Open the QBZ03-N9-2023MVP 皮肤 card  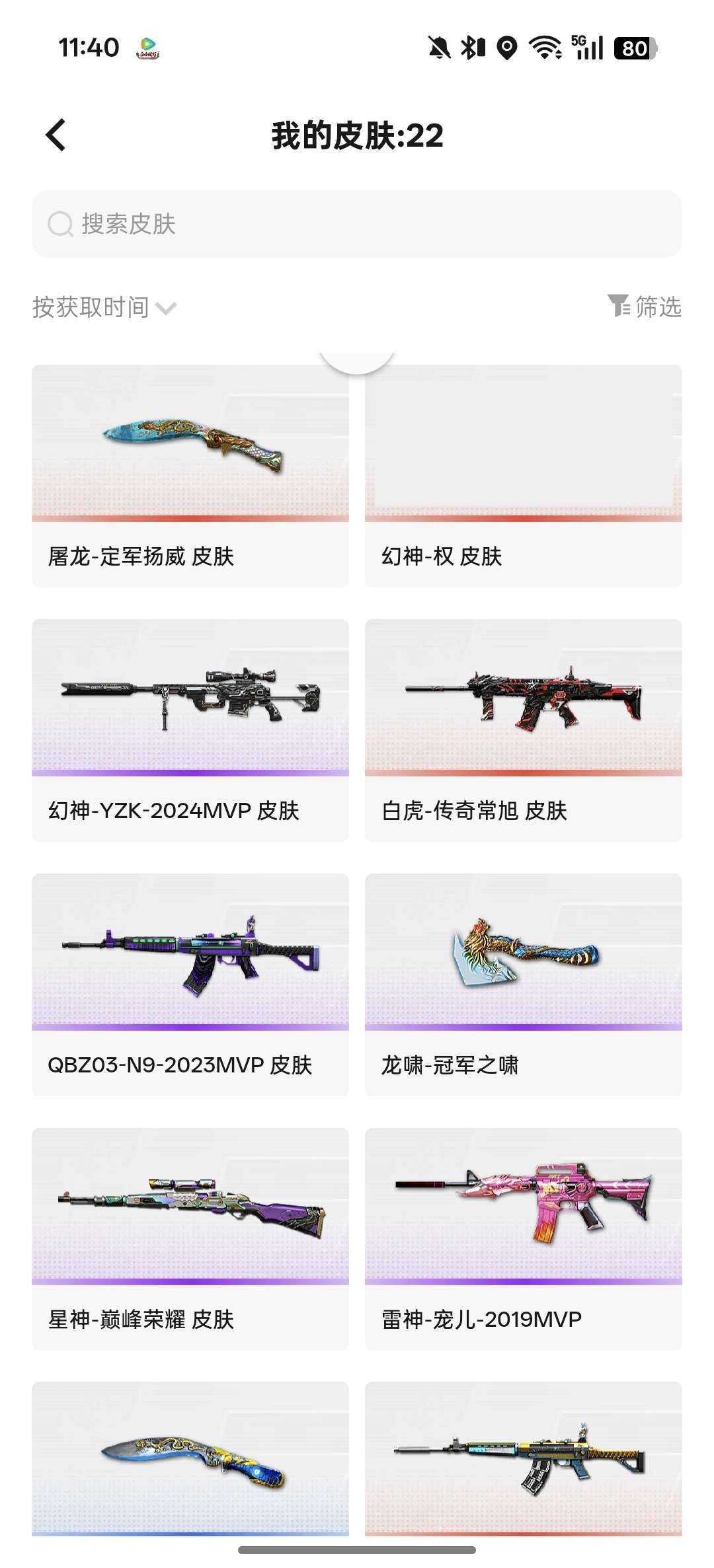coord(190,984)
